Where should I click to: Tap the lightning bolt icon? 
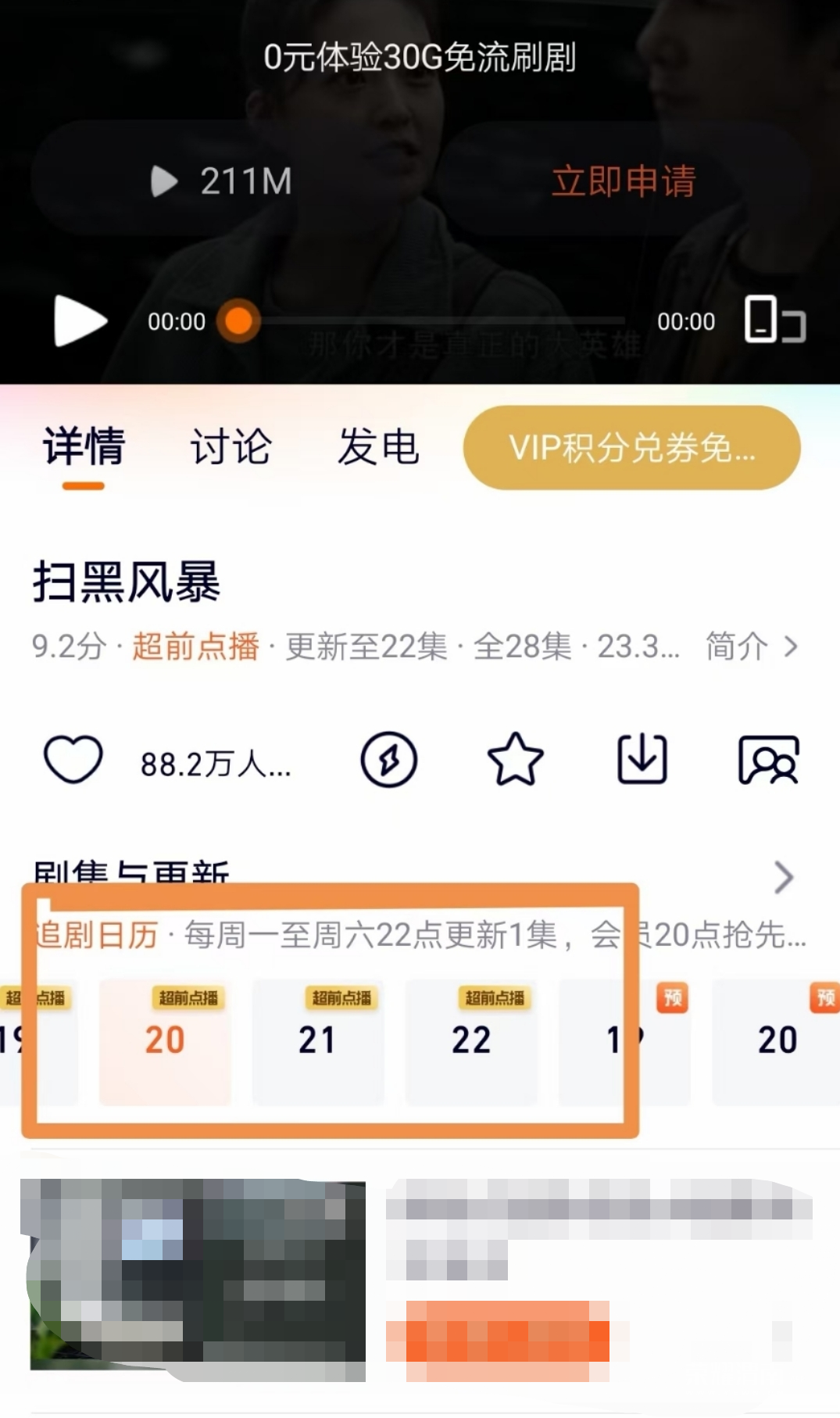(x=388, y=760)
